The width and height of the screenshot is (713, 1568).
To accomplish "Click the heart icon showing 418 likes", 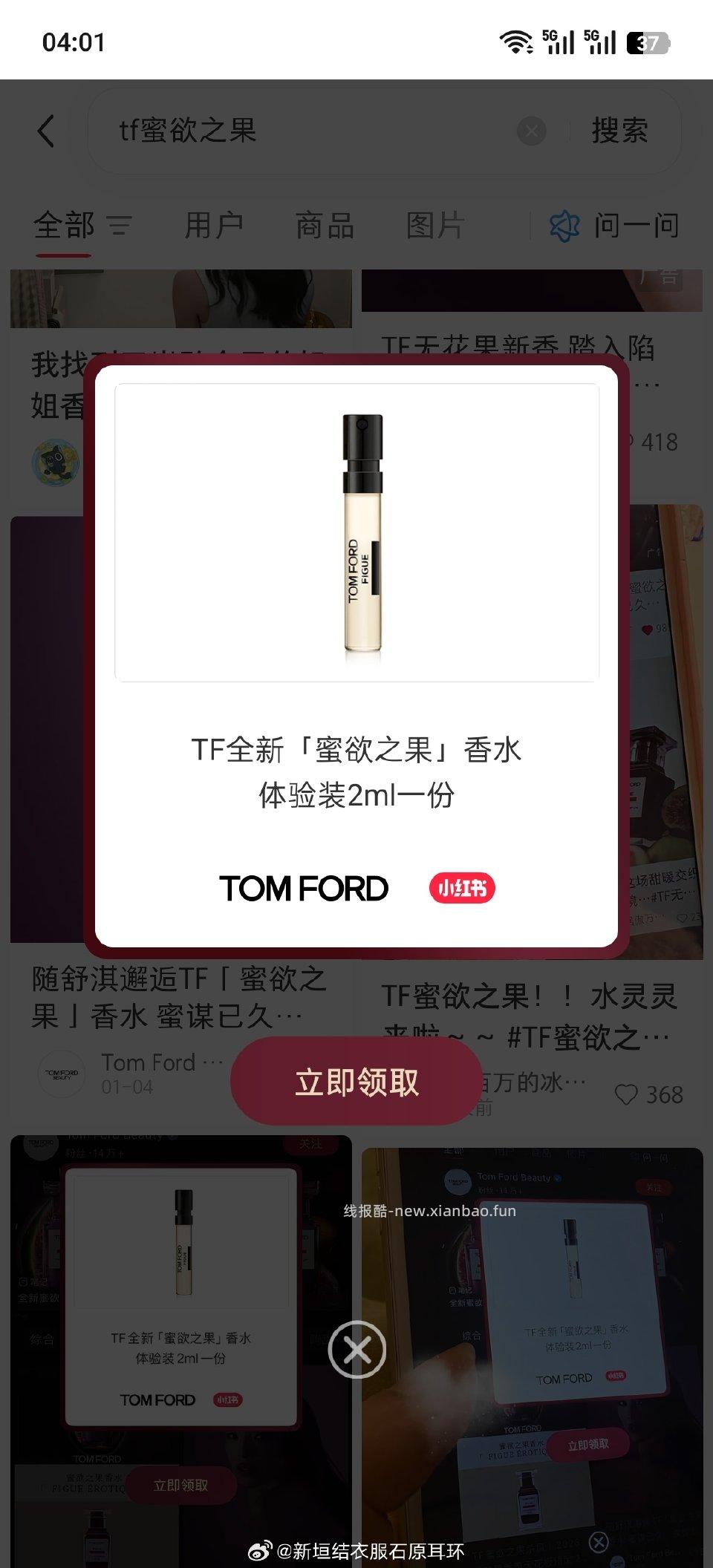I will coord(628,442).
